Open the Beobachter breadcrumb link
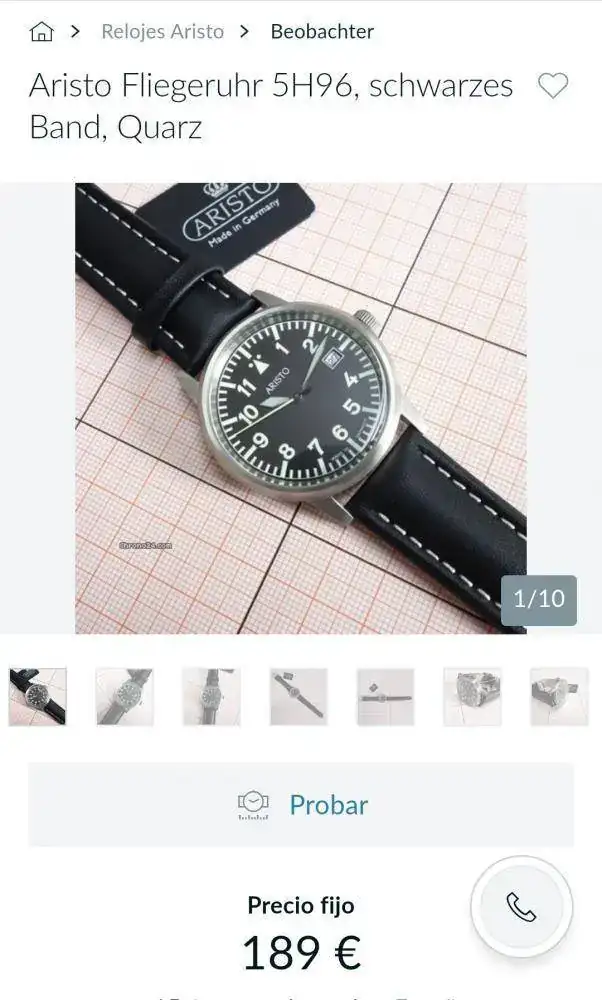Image resolution: width=602 pixels, height=1000 pixels. coord(322,31)
